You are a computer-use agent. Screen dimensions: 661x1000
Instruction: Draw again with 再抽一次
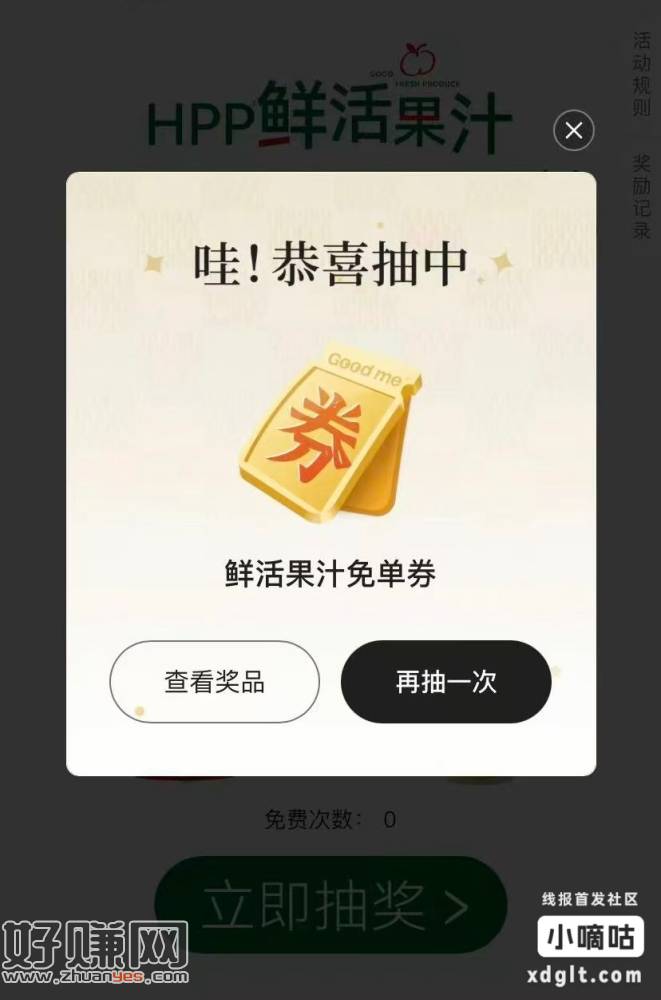tap(446, 682)
